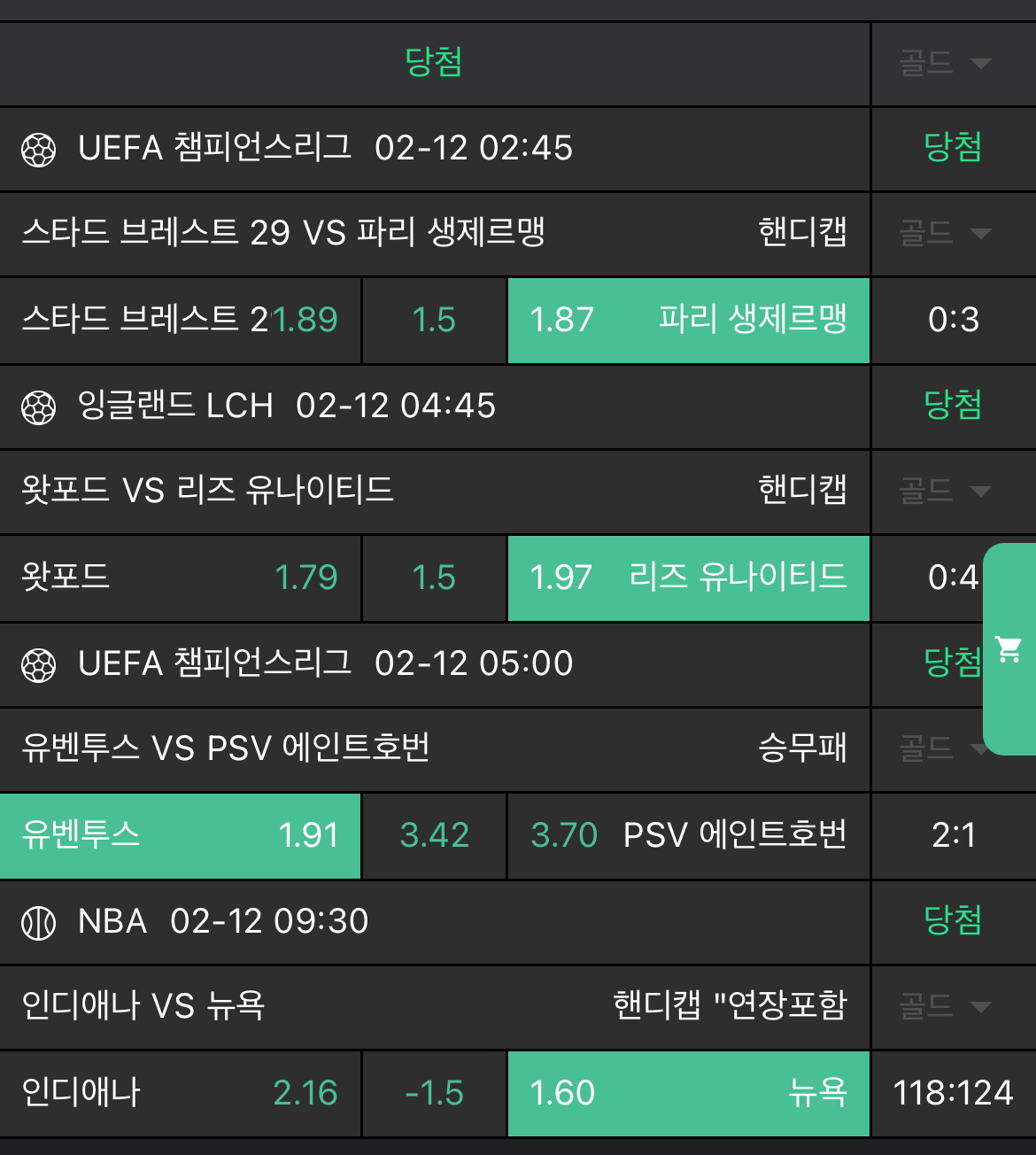
Task: Expand 골드 dropdown for 왓포드 match
Action: pyautogui.click(x=945, y=492)
